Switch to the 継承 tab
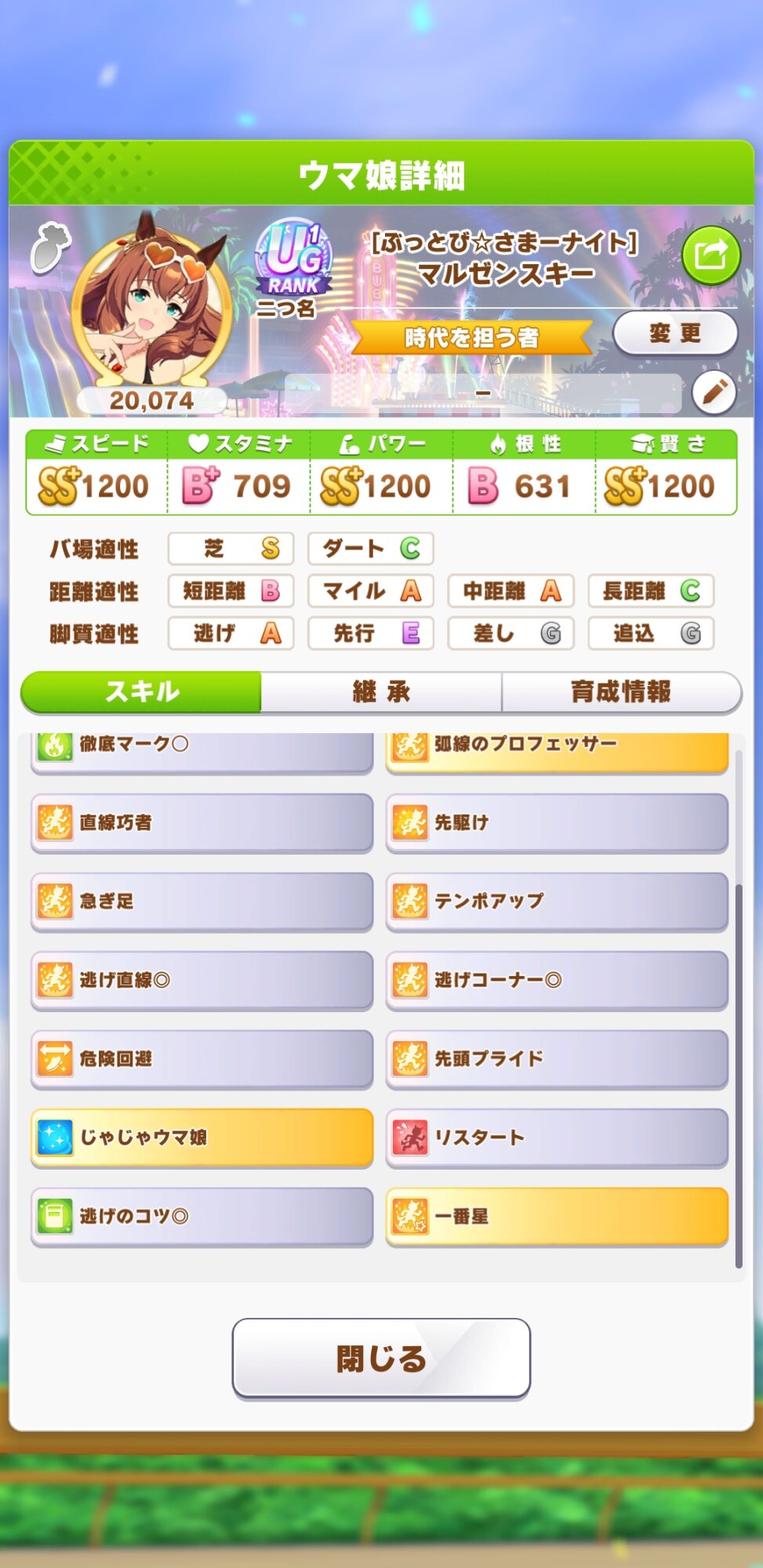The height and width of the screenshot is (1568, 763). [x=381, y=691]
